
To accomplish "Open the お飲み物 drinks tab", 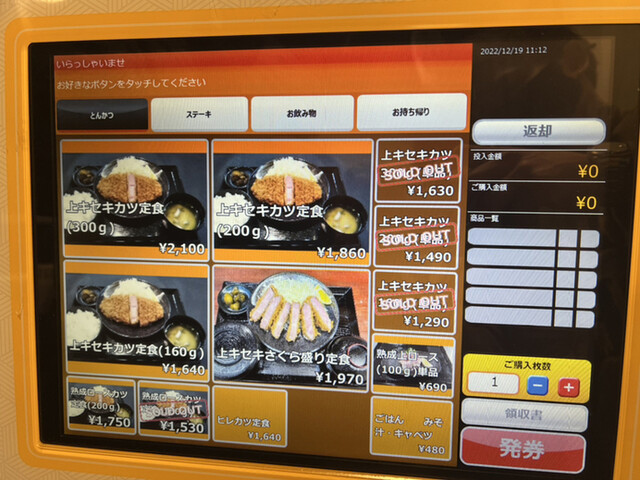I will (301, 113).
